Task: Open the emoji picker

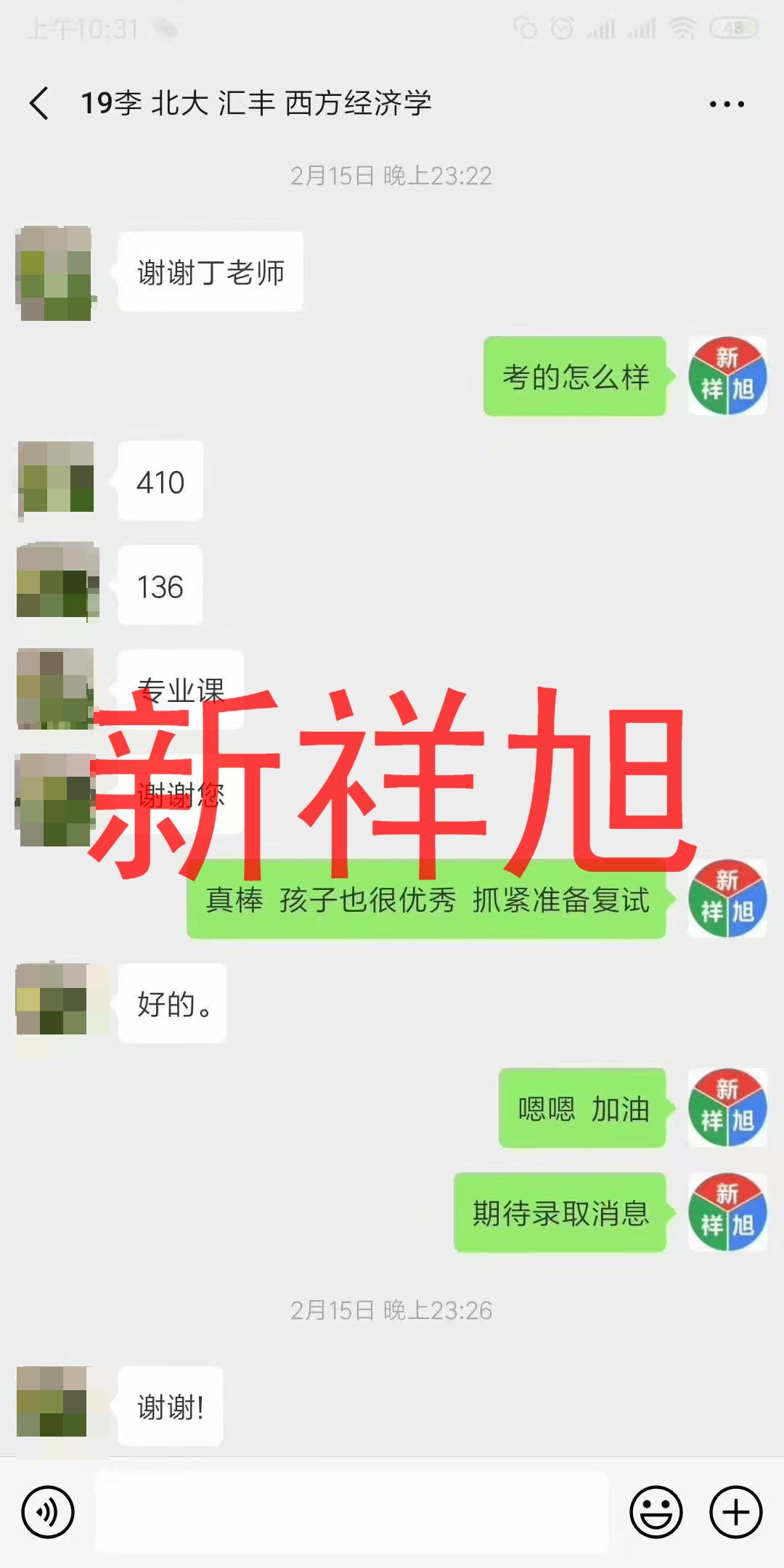Action: click(x=656, y=1512)
